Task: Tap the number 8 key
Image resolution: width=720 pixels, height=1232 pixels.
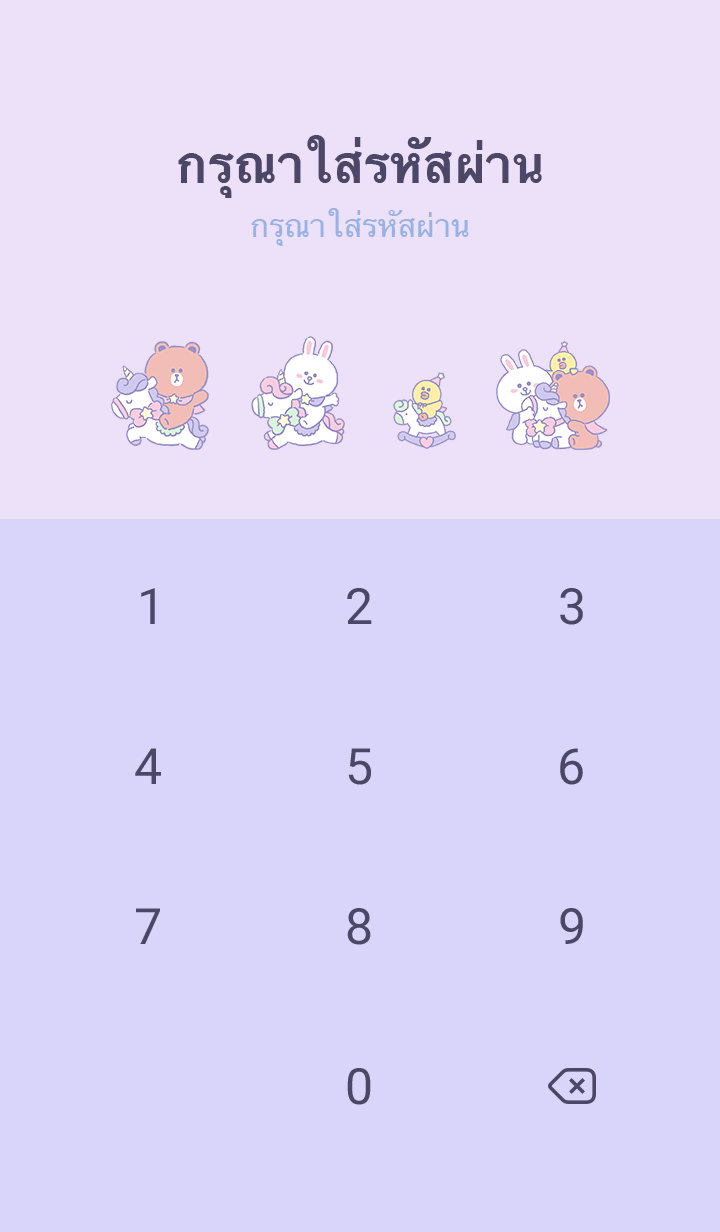Action: point(359,927)
